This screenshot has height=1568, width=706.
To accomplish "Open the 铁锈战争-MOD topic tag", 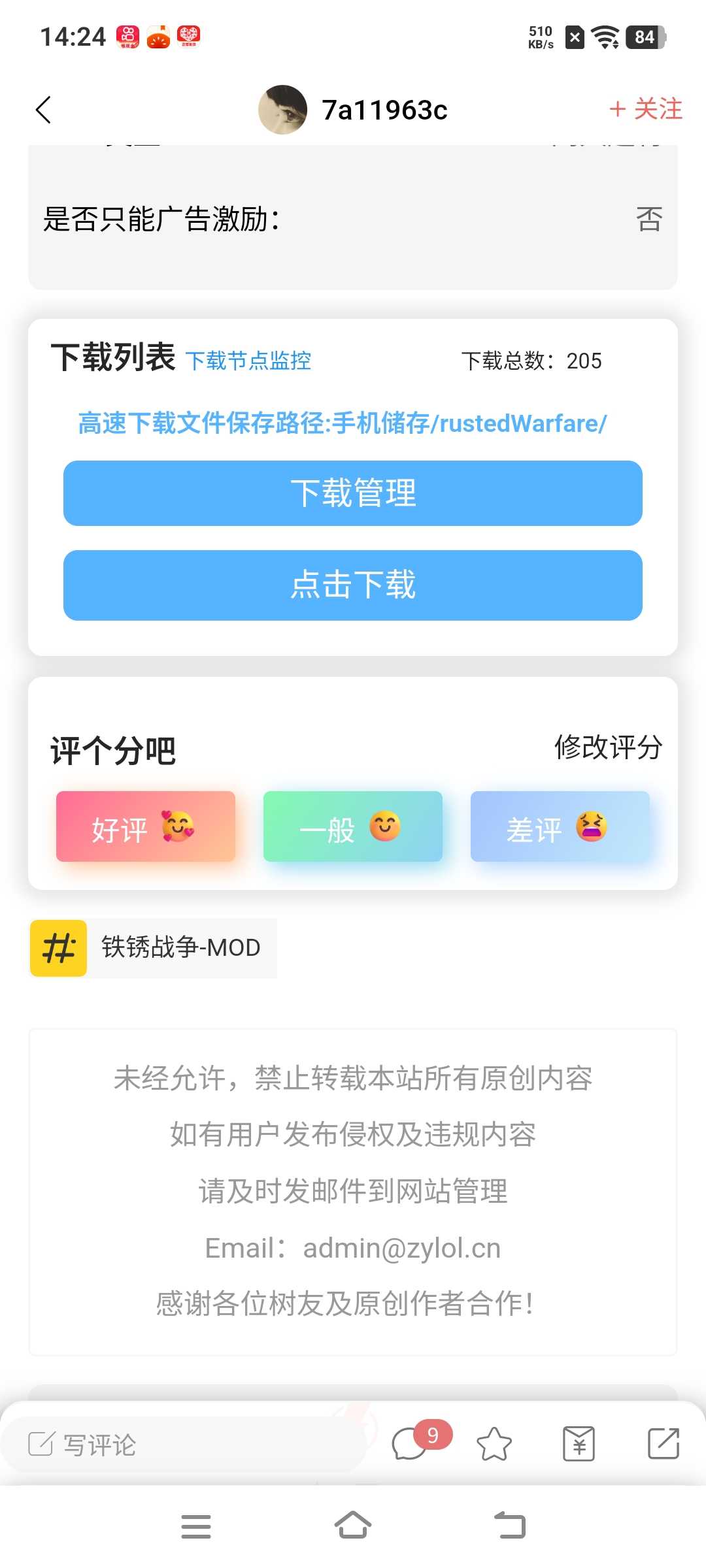I will (154, 947).
